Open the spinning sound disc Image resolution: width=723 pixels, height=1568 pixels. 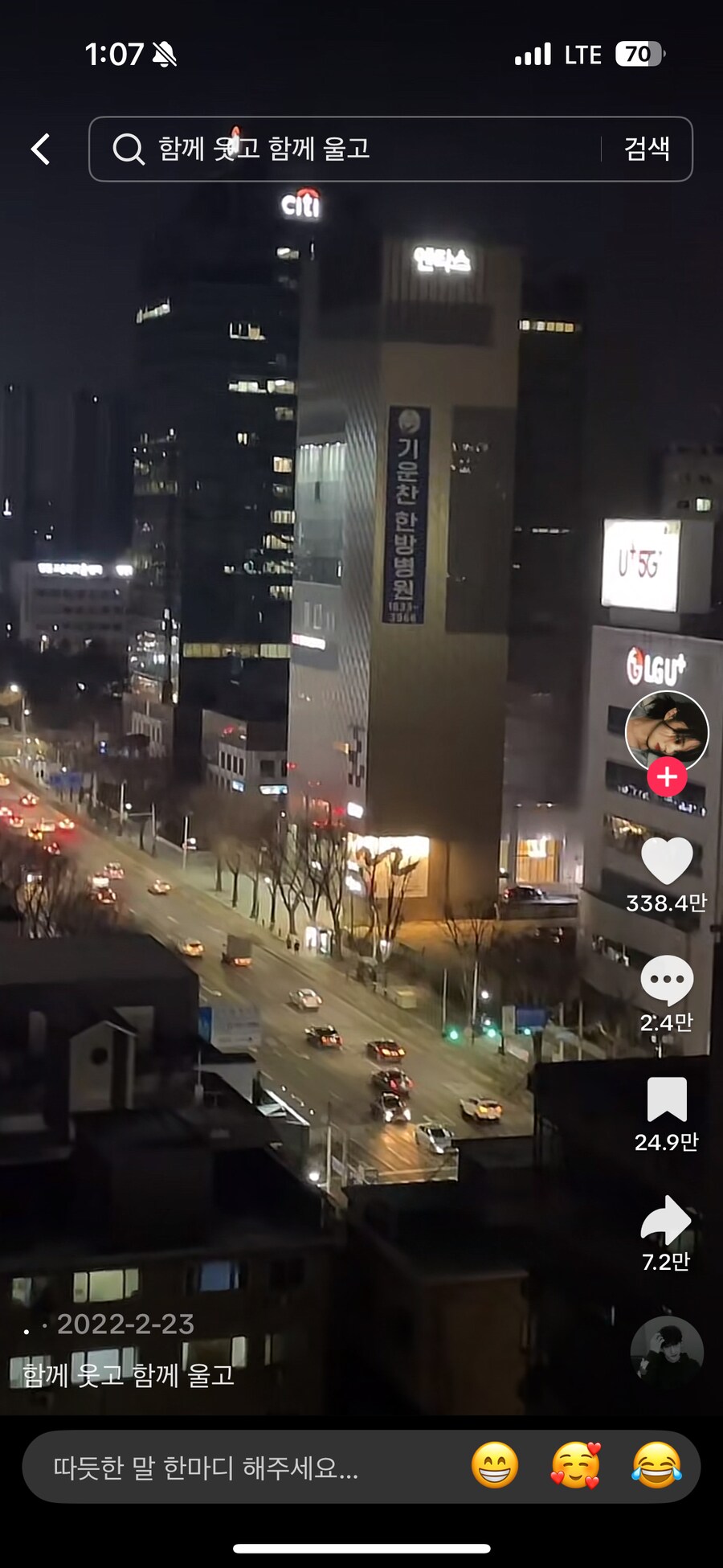(667, 1352)
